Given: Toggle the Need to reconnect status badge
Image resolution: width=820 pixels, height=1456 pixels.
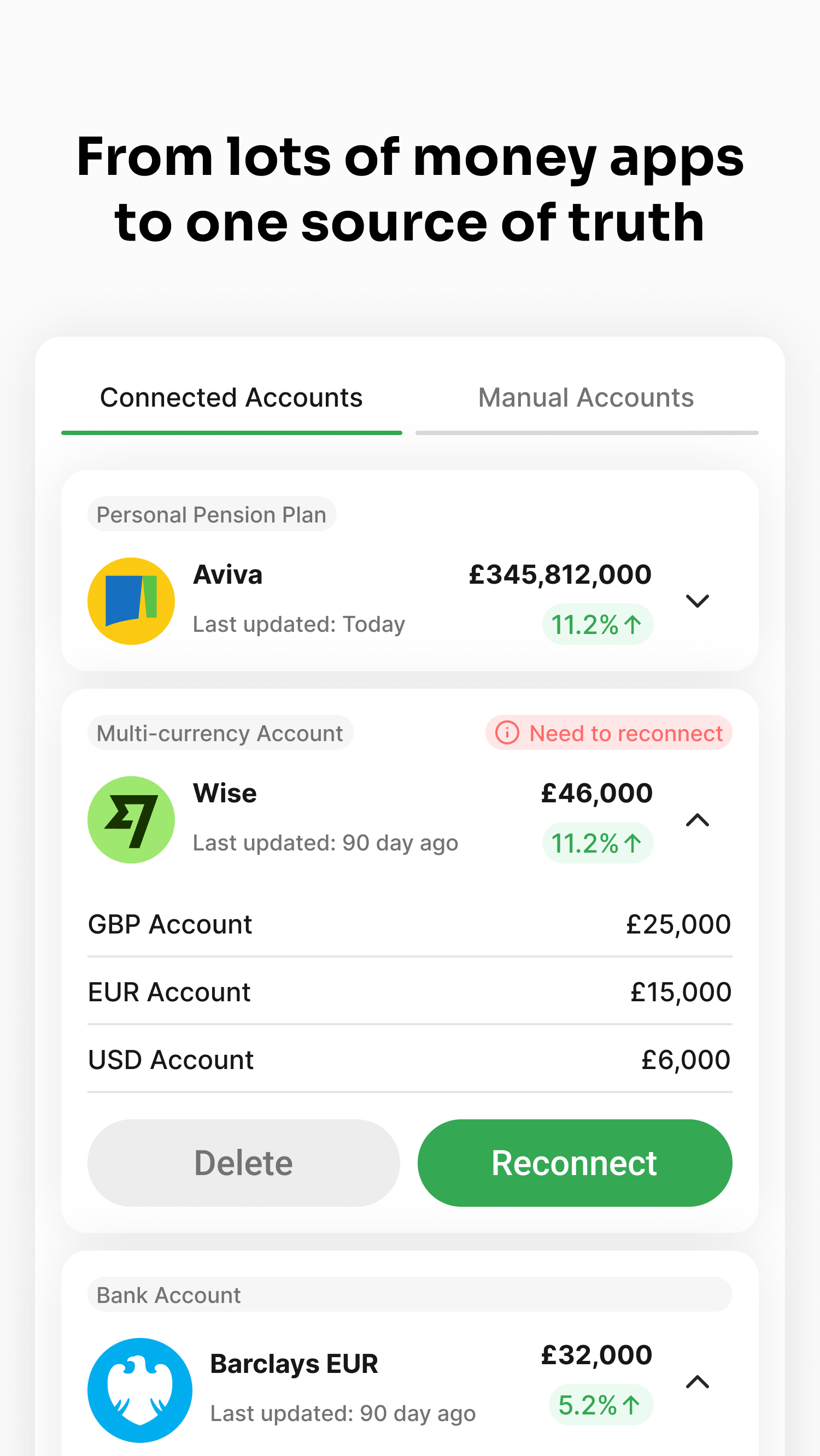Looking at the screenshot, I should [x=608, y=733].
